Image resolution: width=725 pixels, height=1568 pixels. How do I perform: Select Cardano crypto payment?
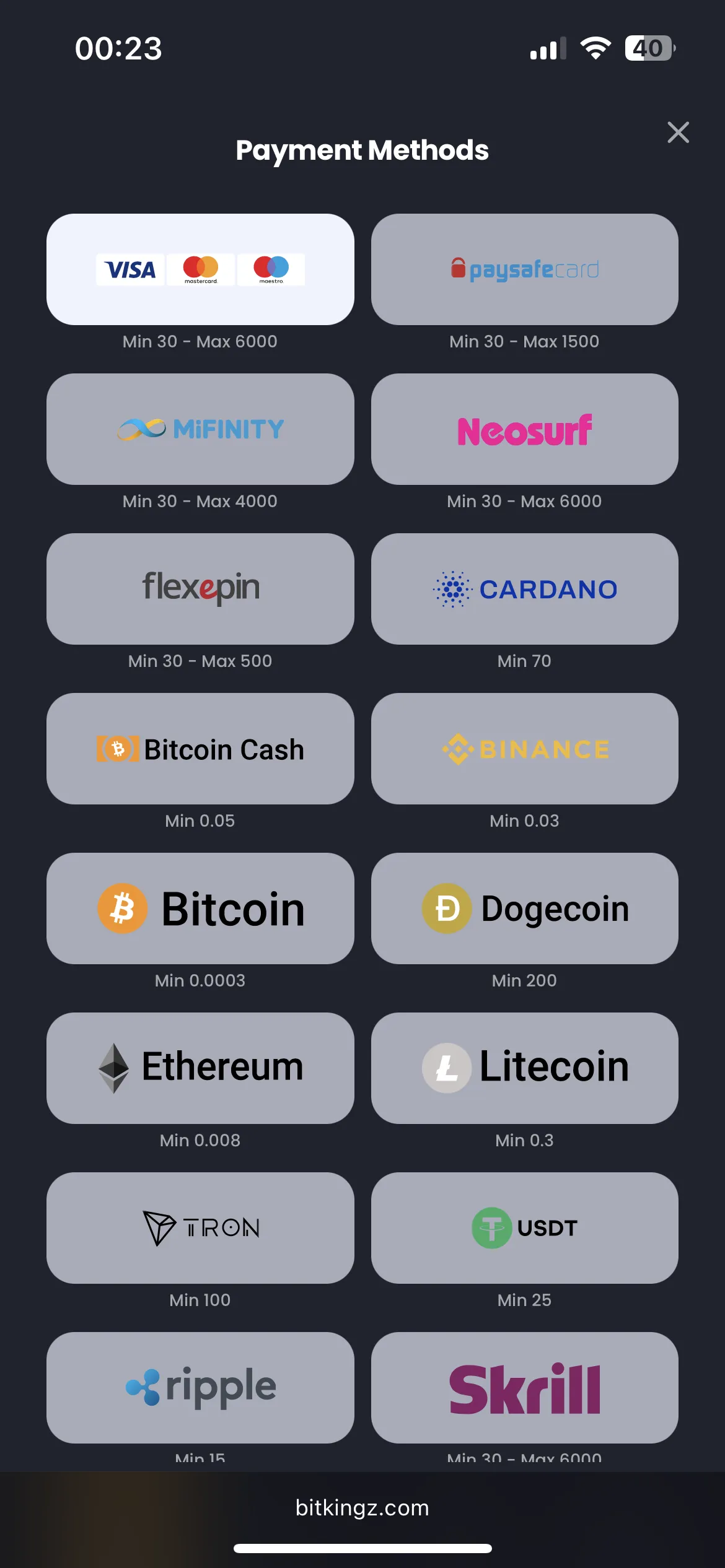[524, 589]
